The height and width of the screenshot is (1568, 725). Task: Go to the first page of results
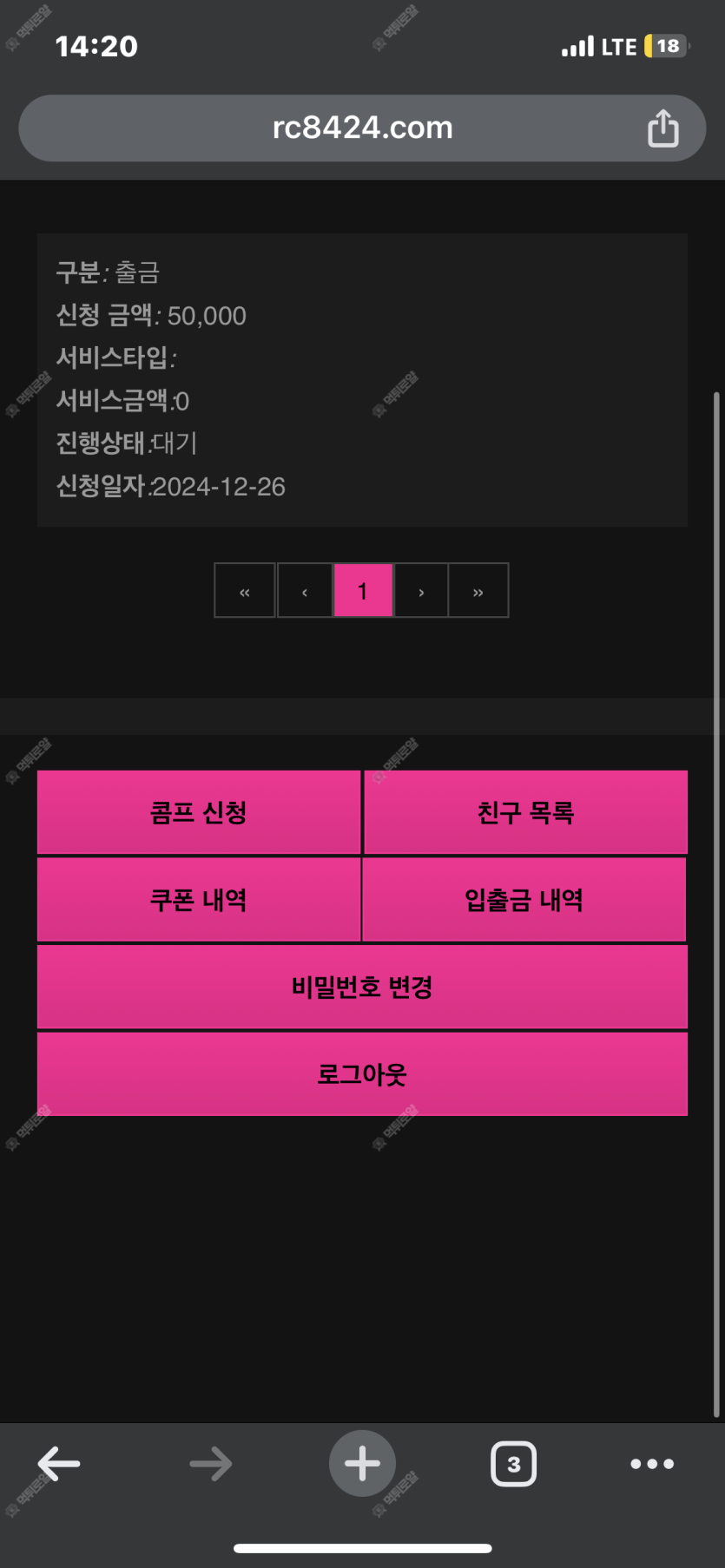[x=245, y=591]
